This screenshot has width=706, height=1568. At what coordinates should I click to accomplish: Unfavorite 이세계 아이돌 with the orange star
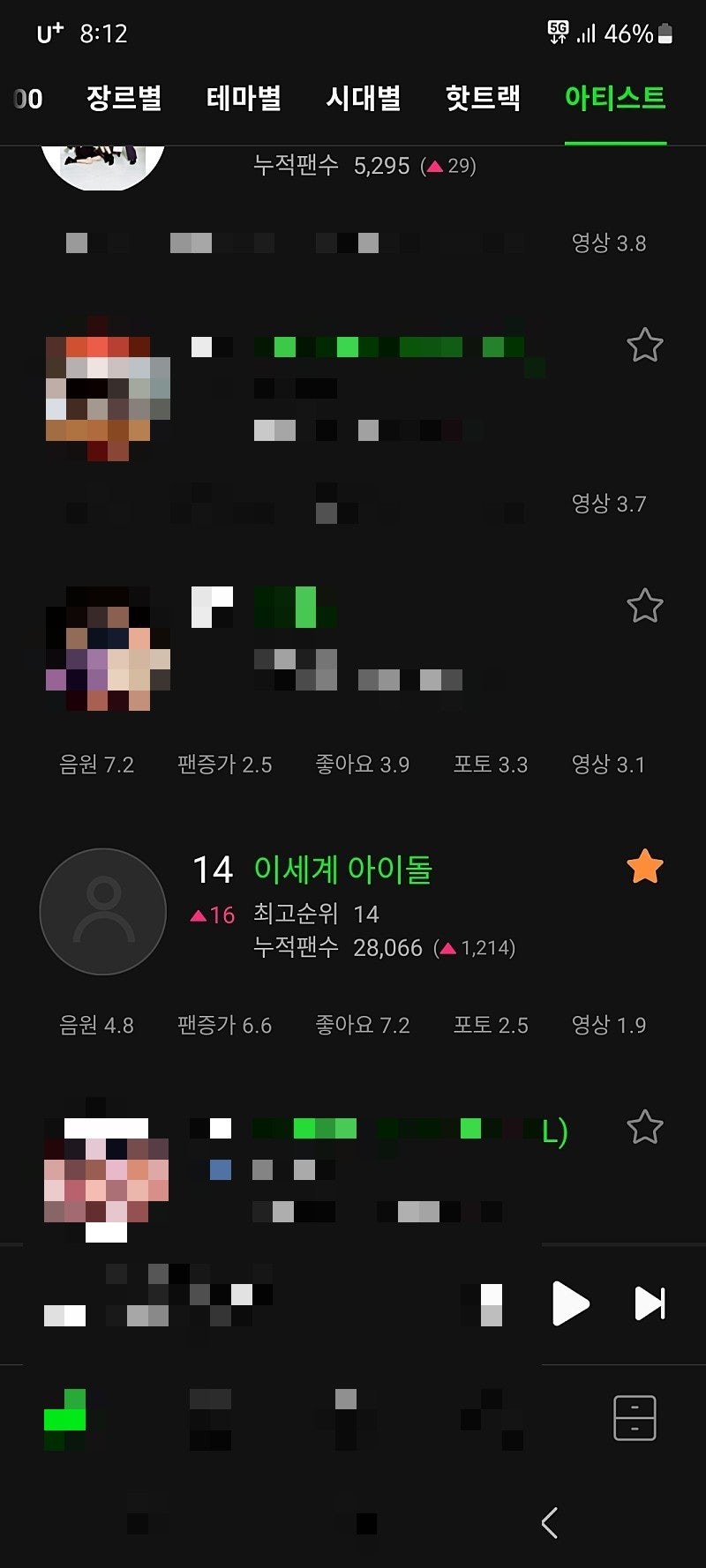[x=645, y=867]
